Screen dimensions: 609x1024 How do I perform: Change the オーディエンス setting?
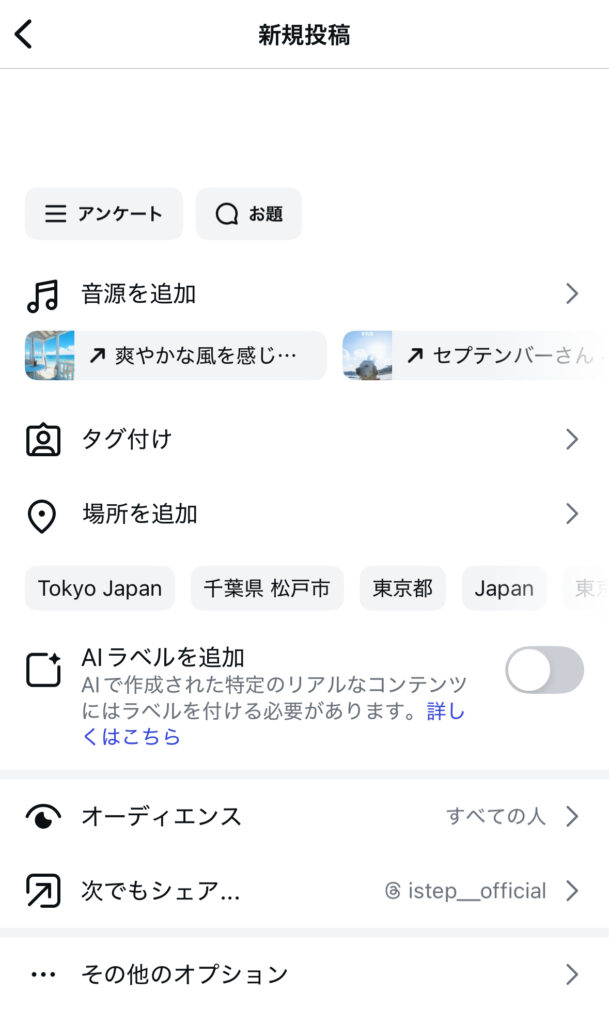[x=304, y=816]
